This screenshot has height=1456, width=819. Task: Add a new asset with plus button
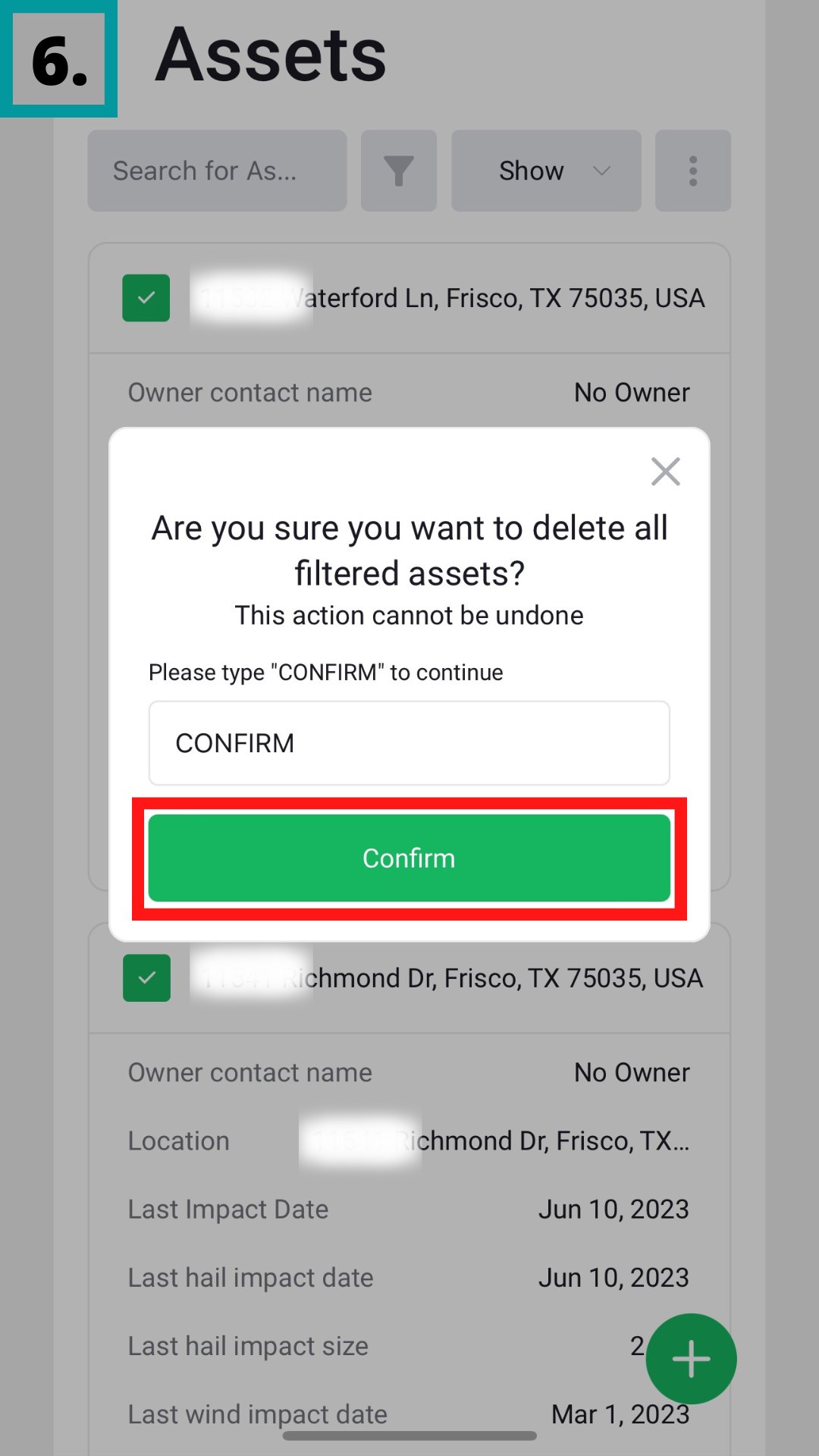(x=691, y=1358)
